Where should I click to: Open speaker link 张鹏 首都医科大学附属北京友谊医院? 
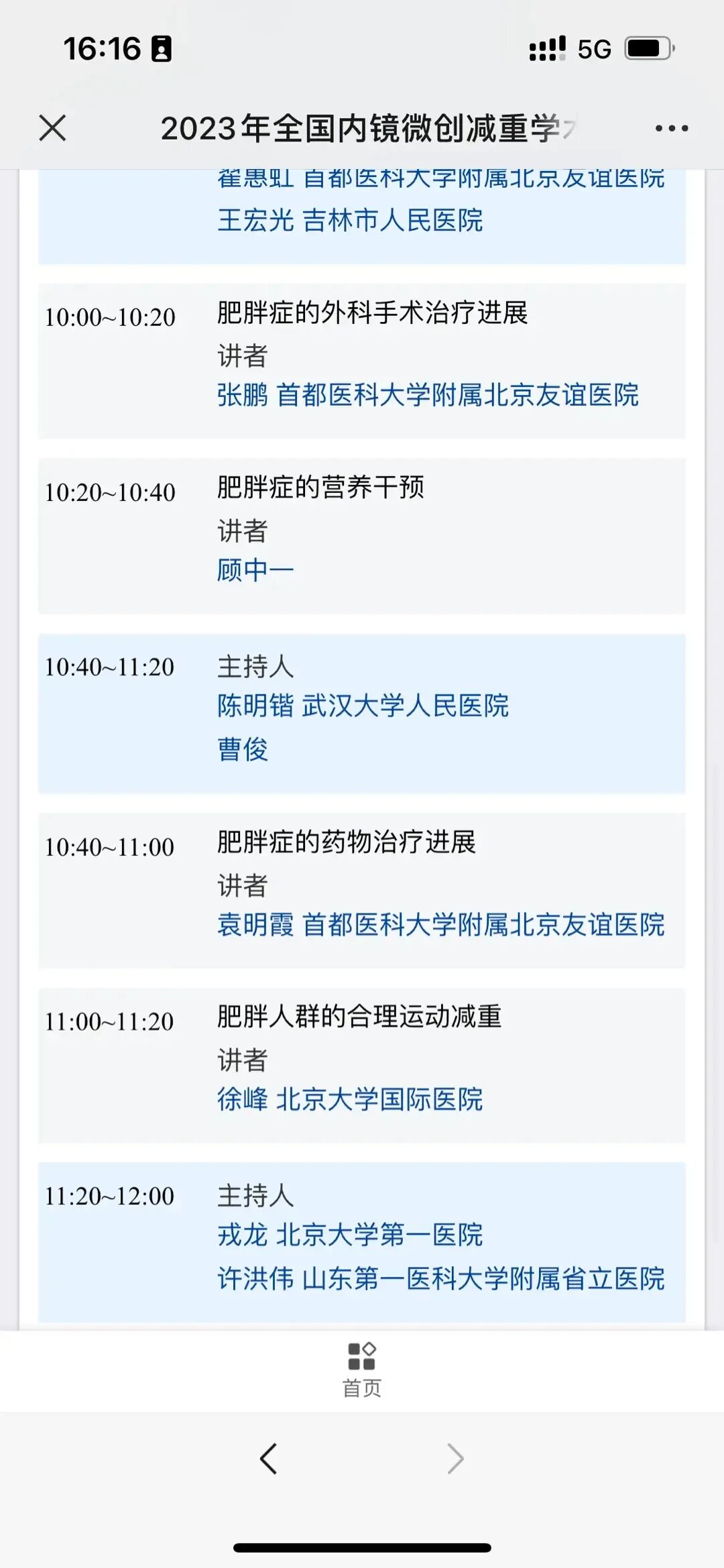coord(428,395)
